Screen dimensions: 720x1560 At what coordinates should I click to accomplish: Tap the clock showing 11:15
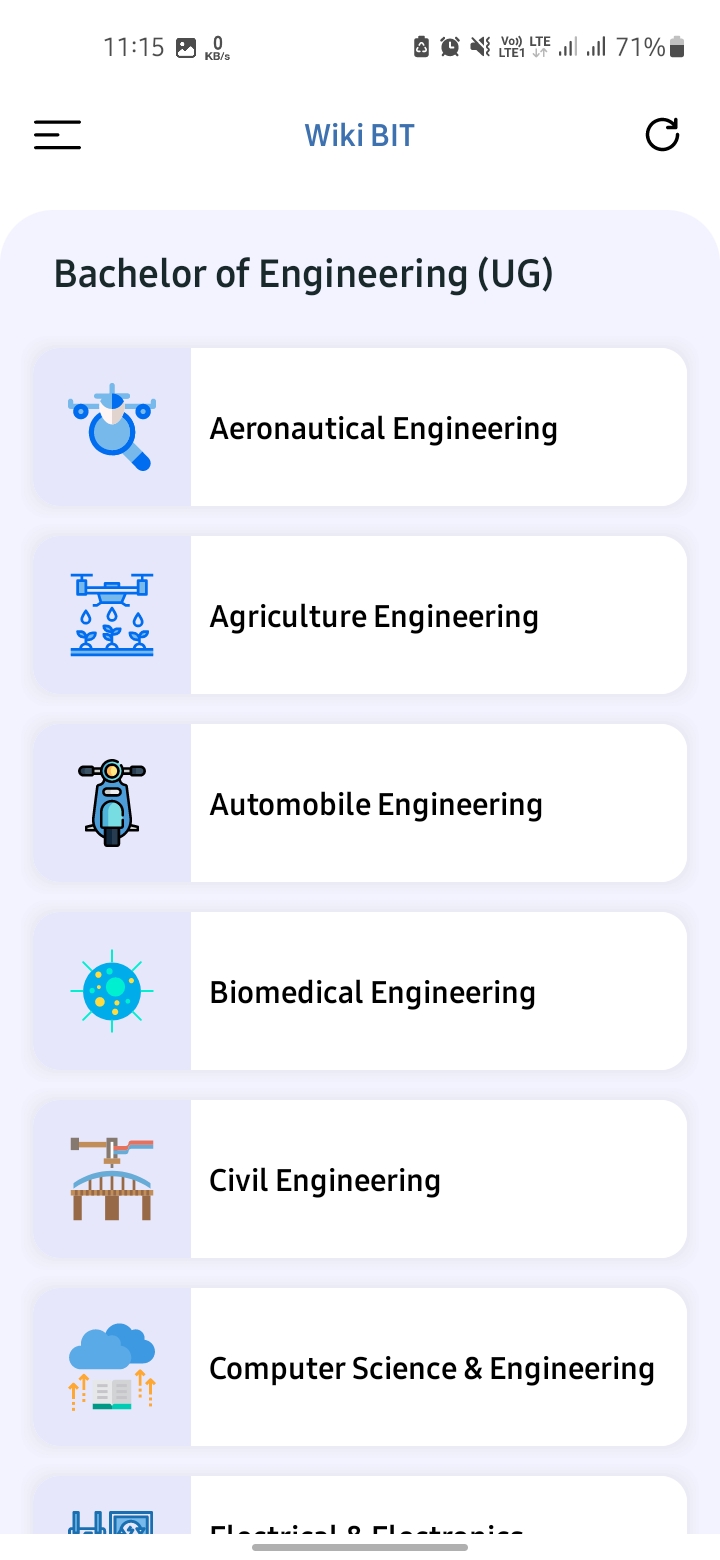click(x=136, y=46)
